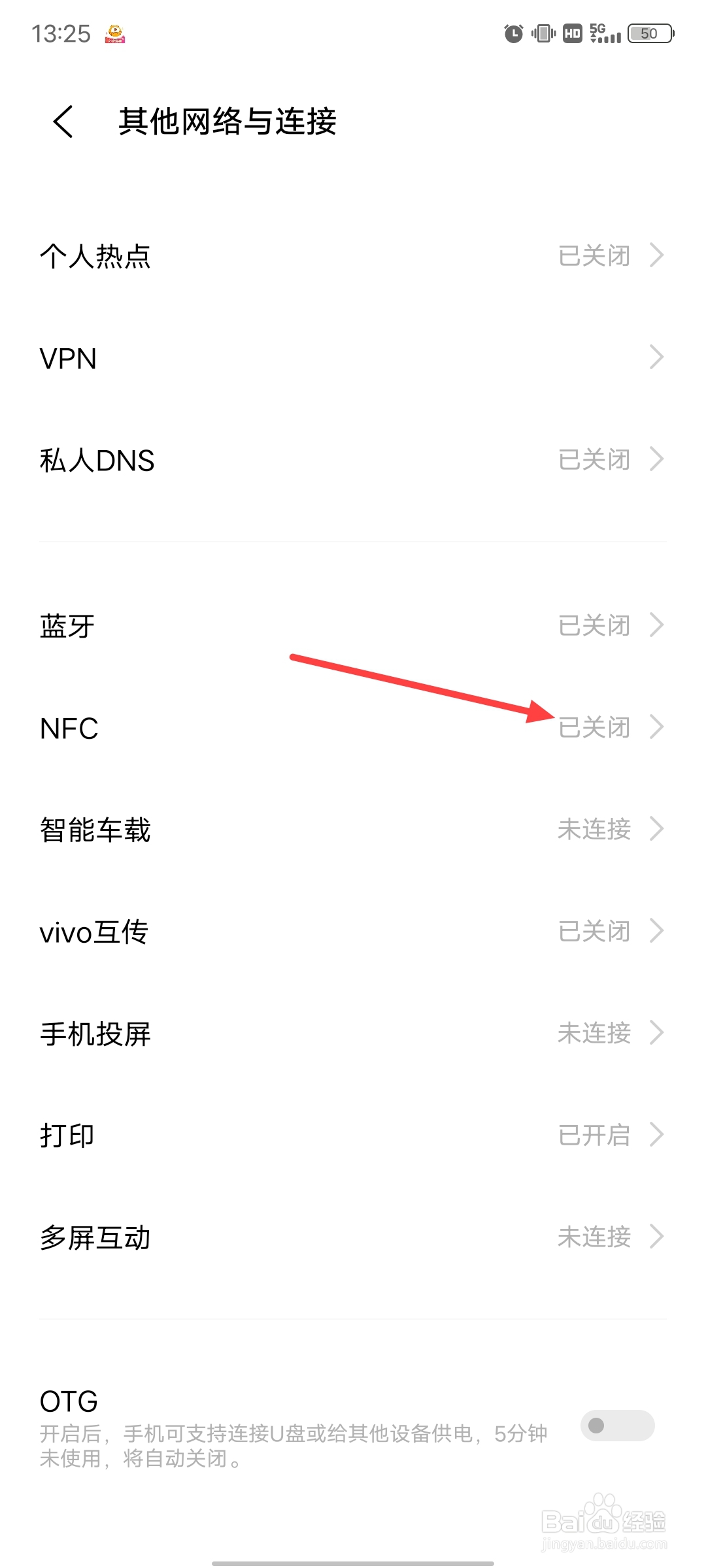Expand 多屏互动 with its chevron
706x1568 pixels.
(x=657, y=1236)
